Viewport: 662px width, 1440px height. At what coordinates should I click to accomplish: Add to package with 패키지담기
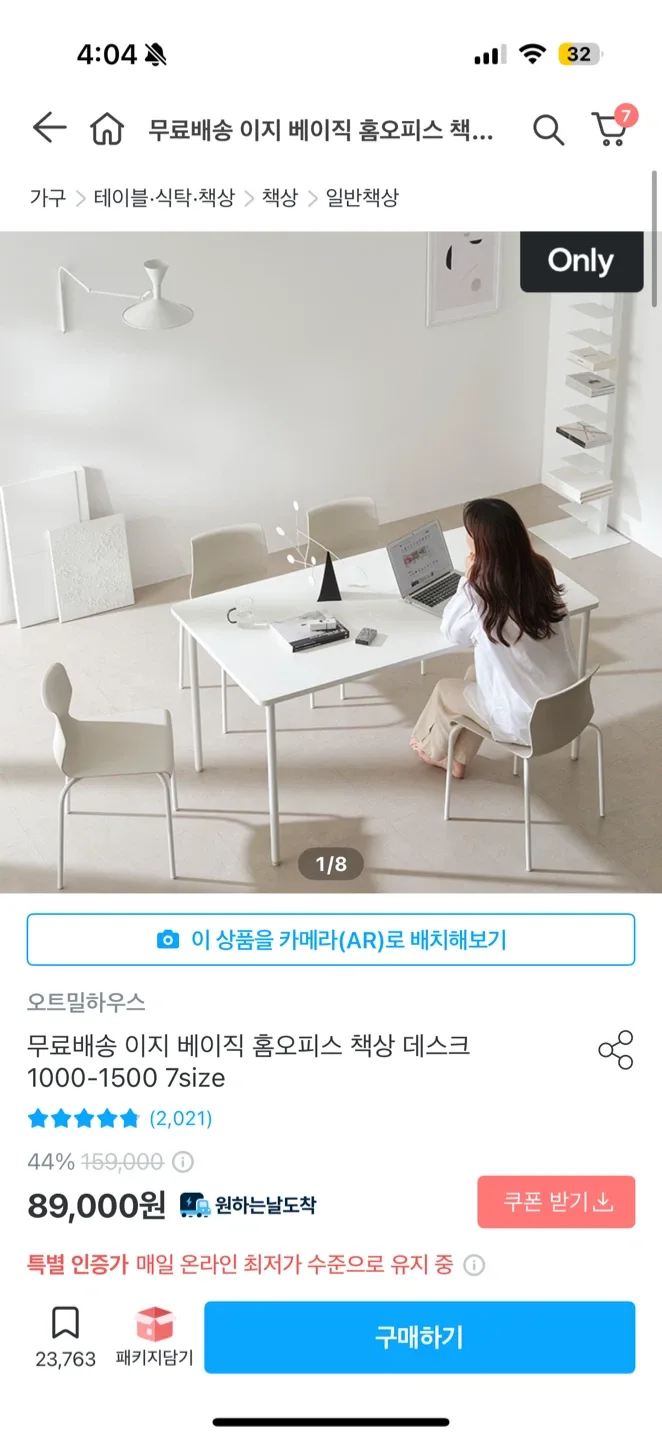[154, 1337]
